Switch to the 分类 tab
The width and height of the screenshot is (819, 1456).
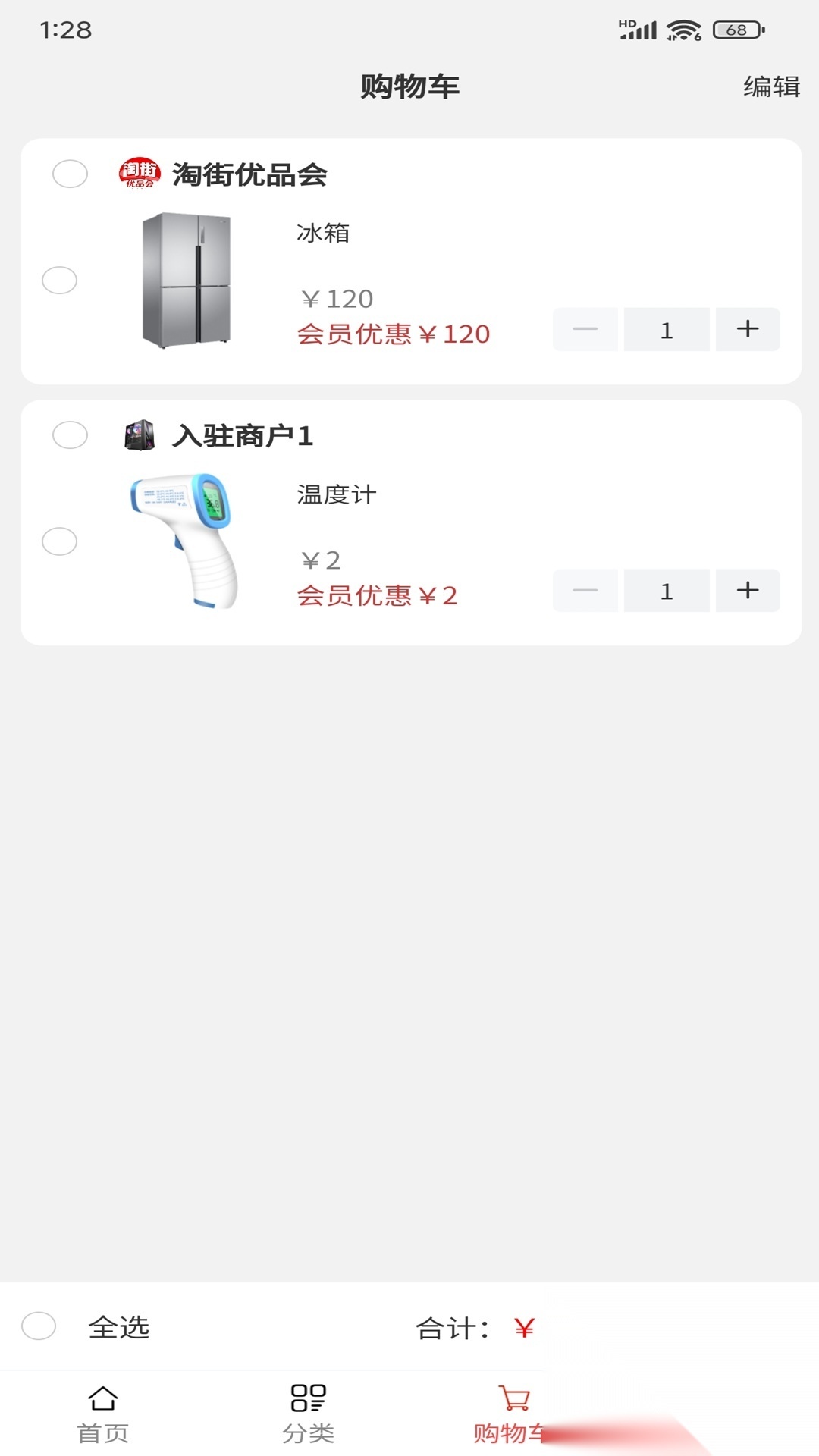307,1412
